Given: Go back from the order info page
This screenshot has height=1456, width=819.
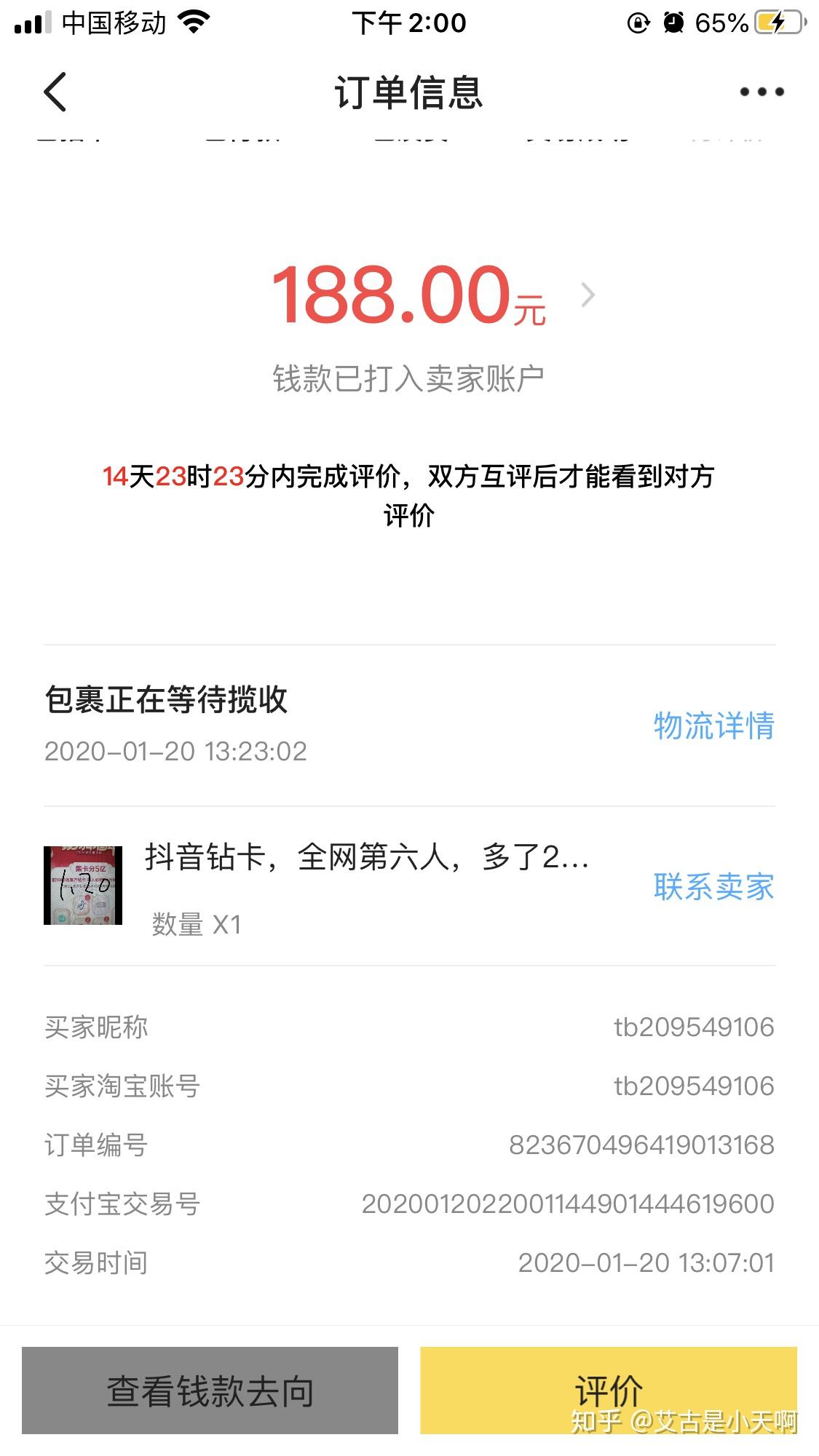Looking at the screenshot, I should click(55, 92).
